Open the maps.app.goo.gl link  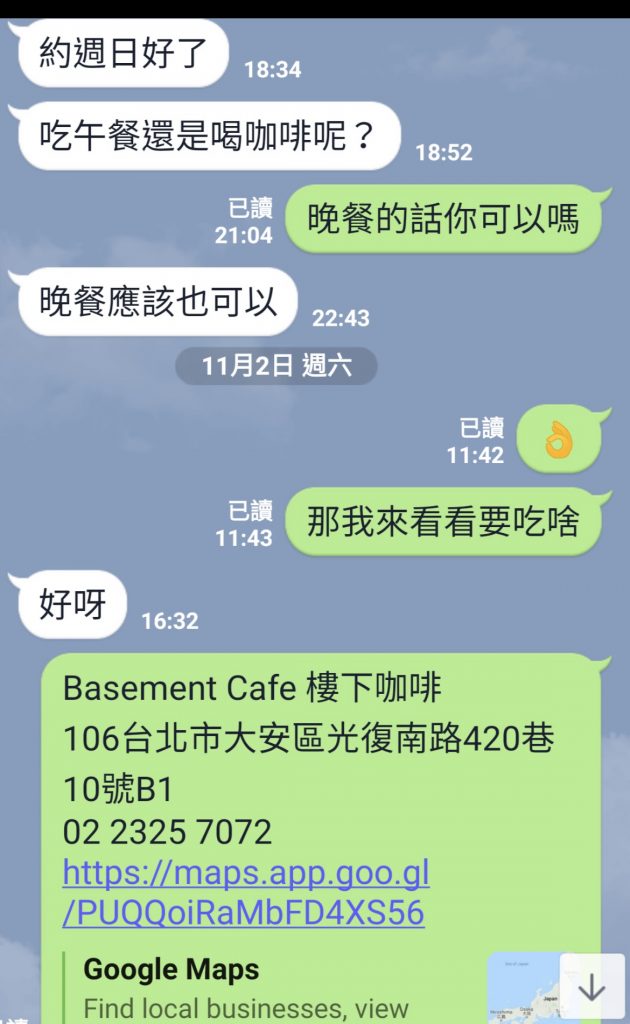click(x=246, y=892)
